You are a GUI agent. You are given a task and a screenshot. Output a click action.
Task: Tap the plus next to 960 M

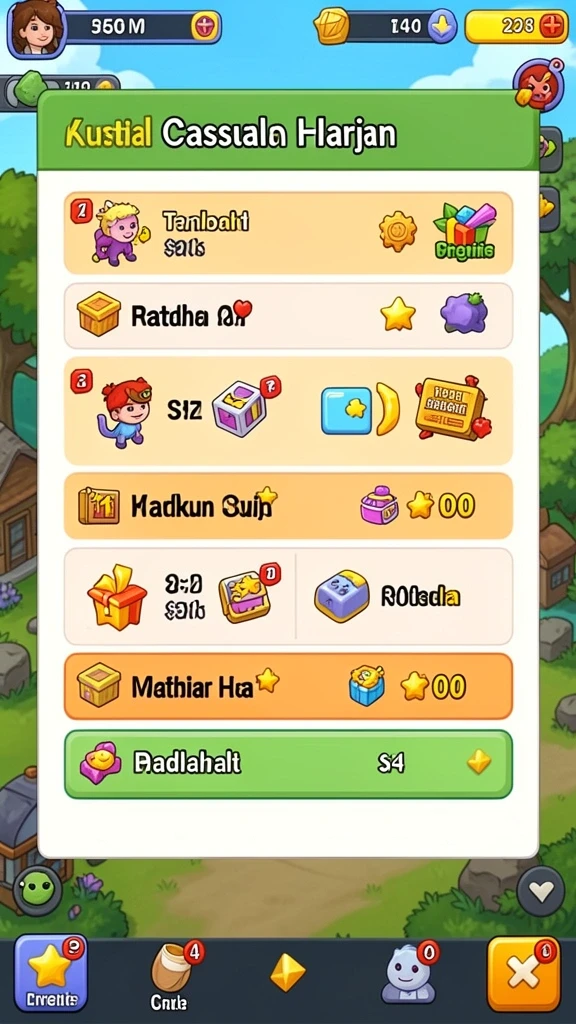[204, 27]
